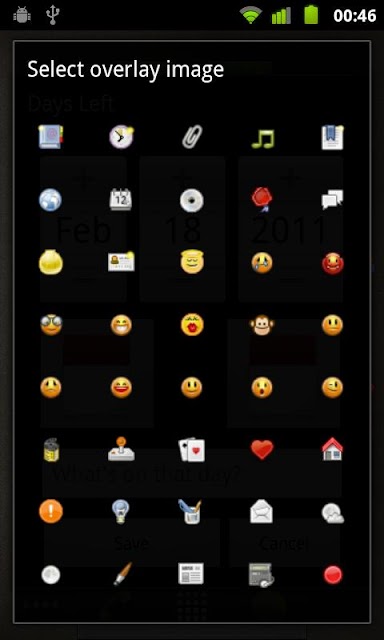Pick the chat bubbles icon
The width and height of the screenshot is (384, 640).
pyautogui.click(x=332, y=200)
